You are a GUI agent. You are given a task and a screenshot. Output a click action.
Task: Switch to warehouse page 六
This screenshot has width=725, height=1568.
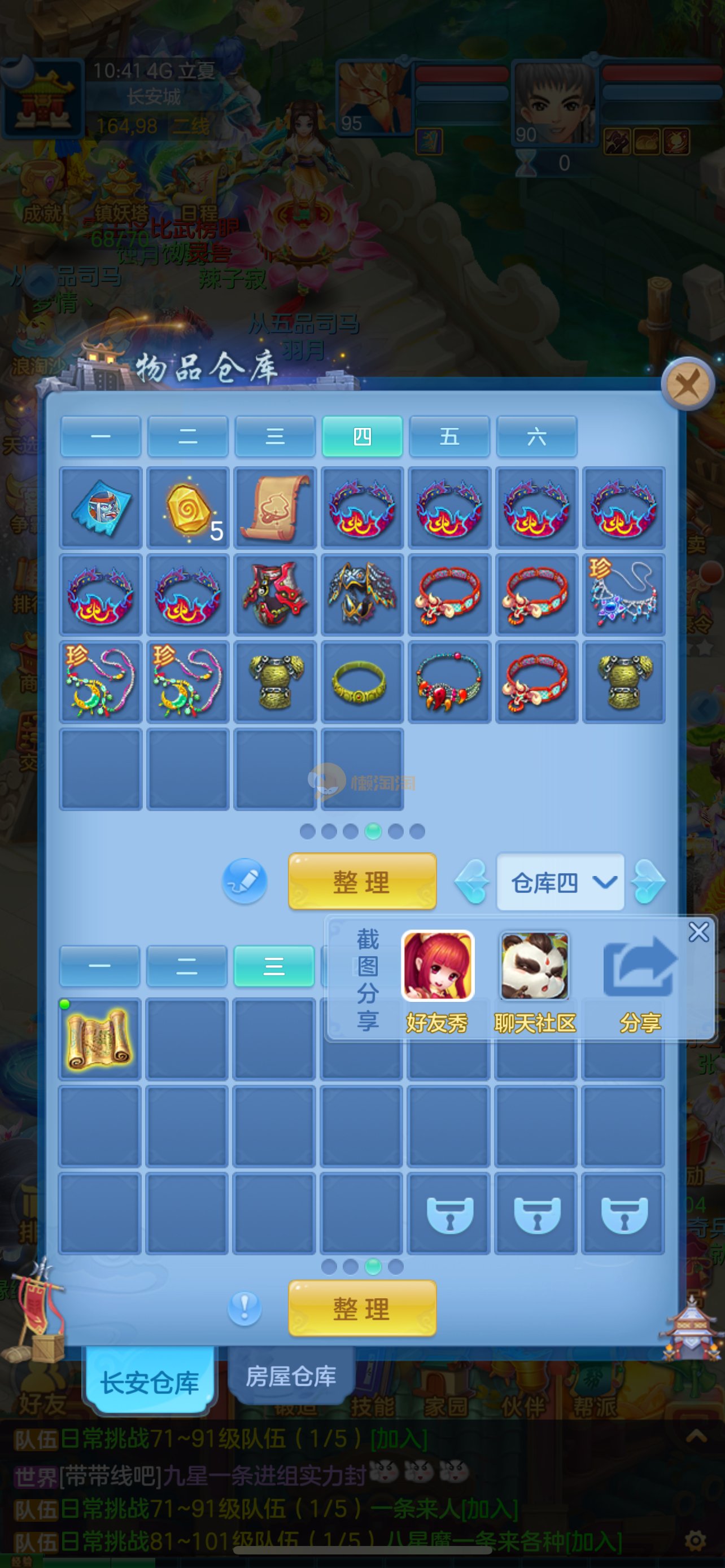(536, 436)
